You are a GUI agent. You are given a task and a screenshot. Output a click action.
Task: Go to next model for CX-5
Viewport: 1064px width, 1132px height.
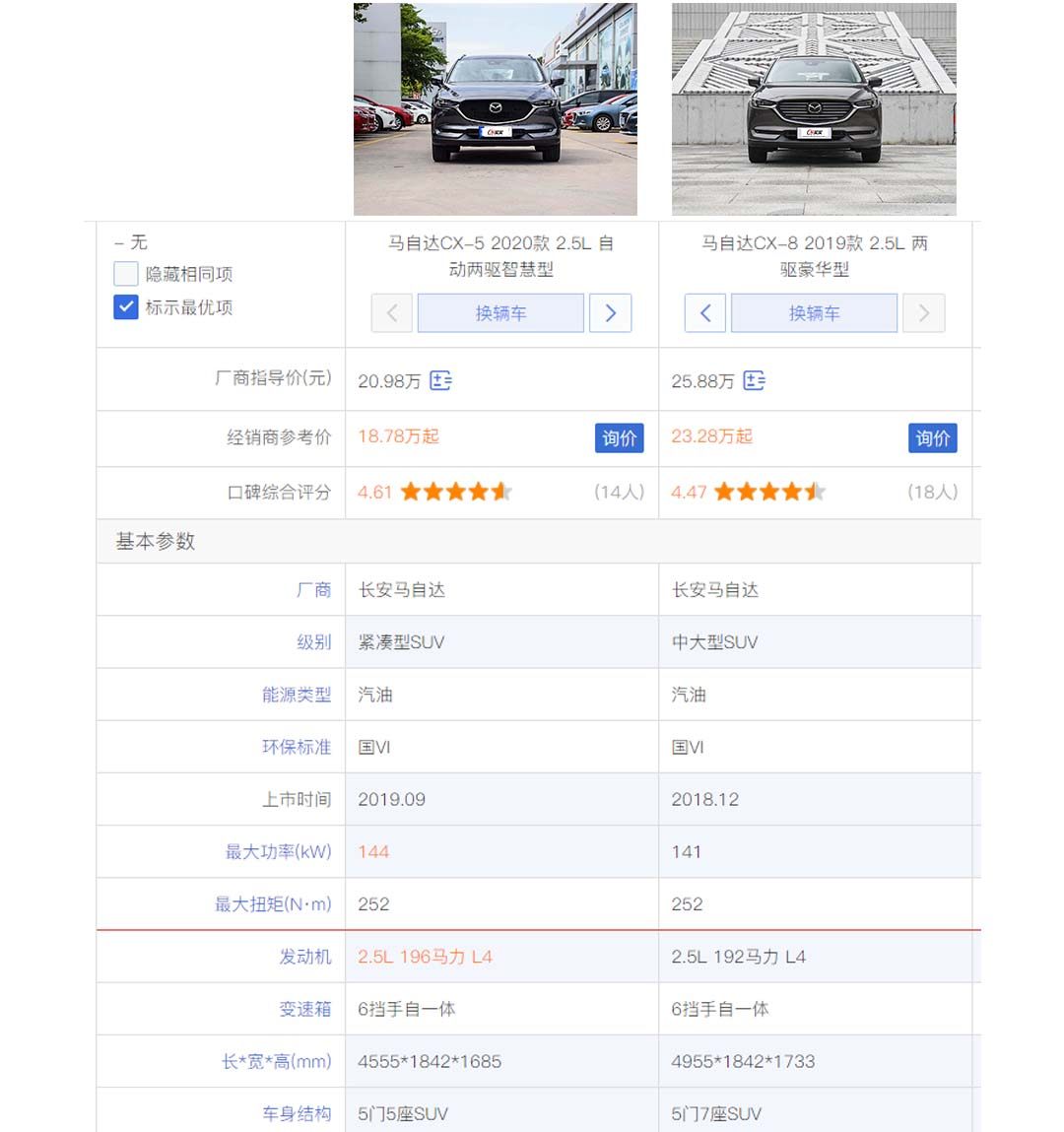[610, 313]
